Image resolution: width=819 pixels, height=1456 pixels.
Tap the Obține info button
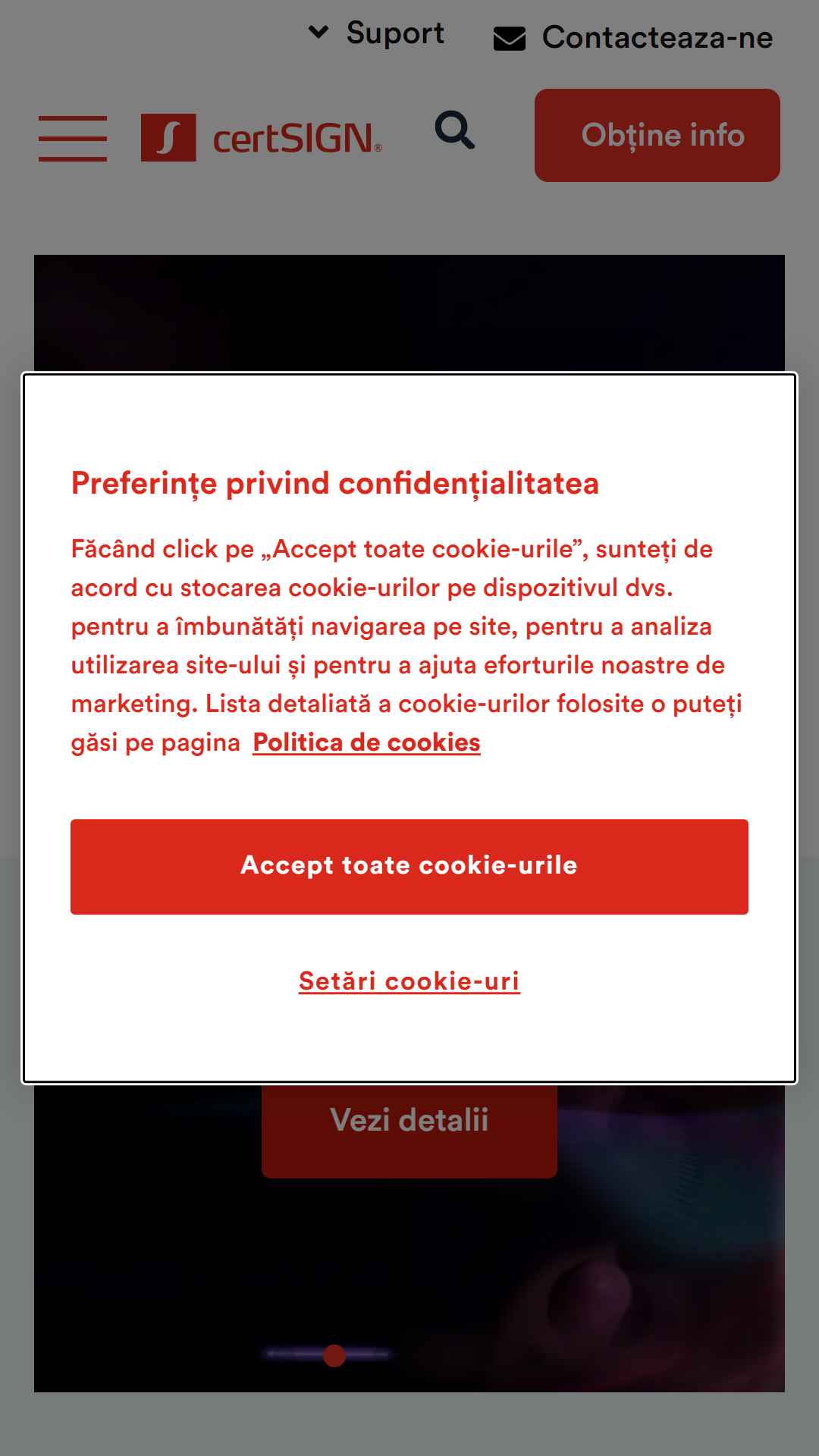(657, 135)
